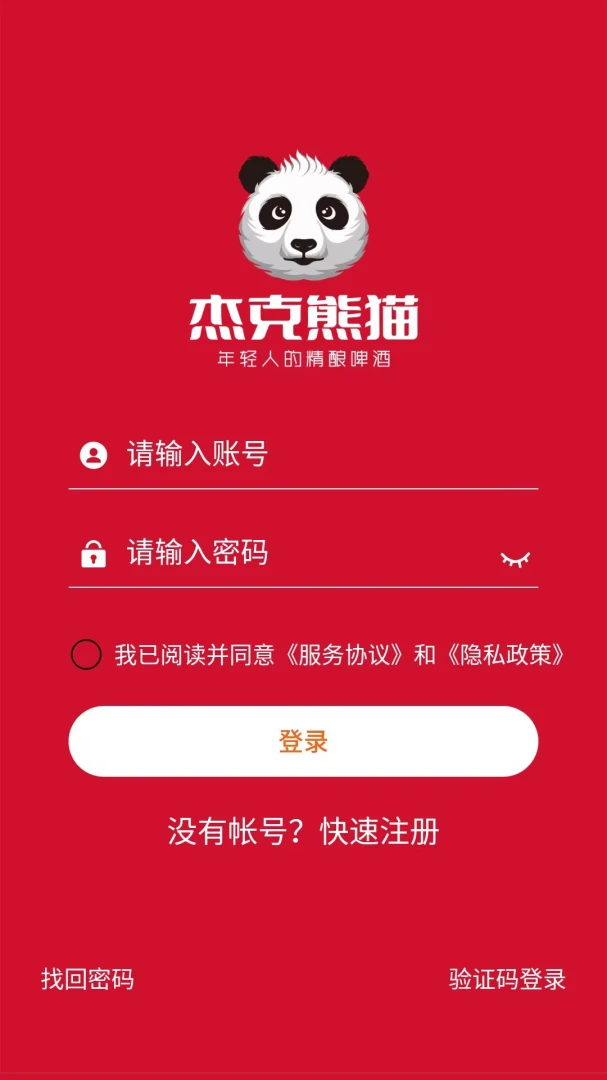Open the 《服务协议》 link
Screen dimensions: 607x1080
[x=344, y=655]
